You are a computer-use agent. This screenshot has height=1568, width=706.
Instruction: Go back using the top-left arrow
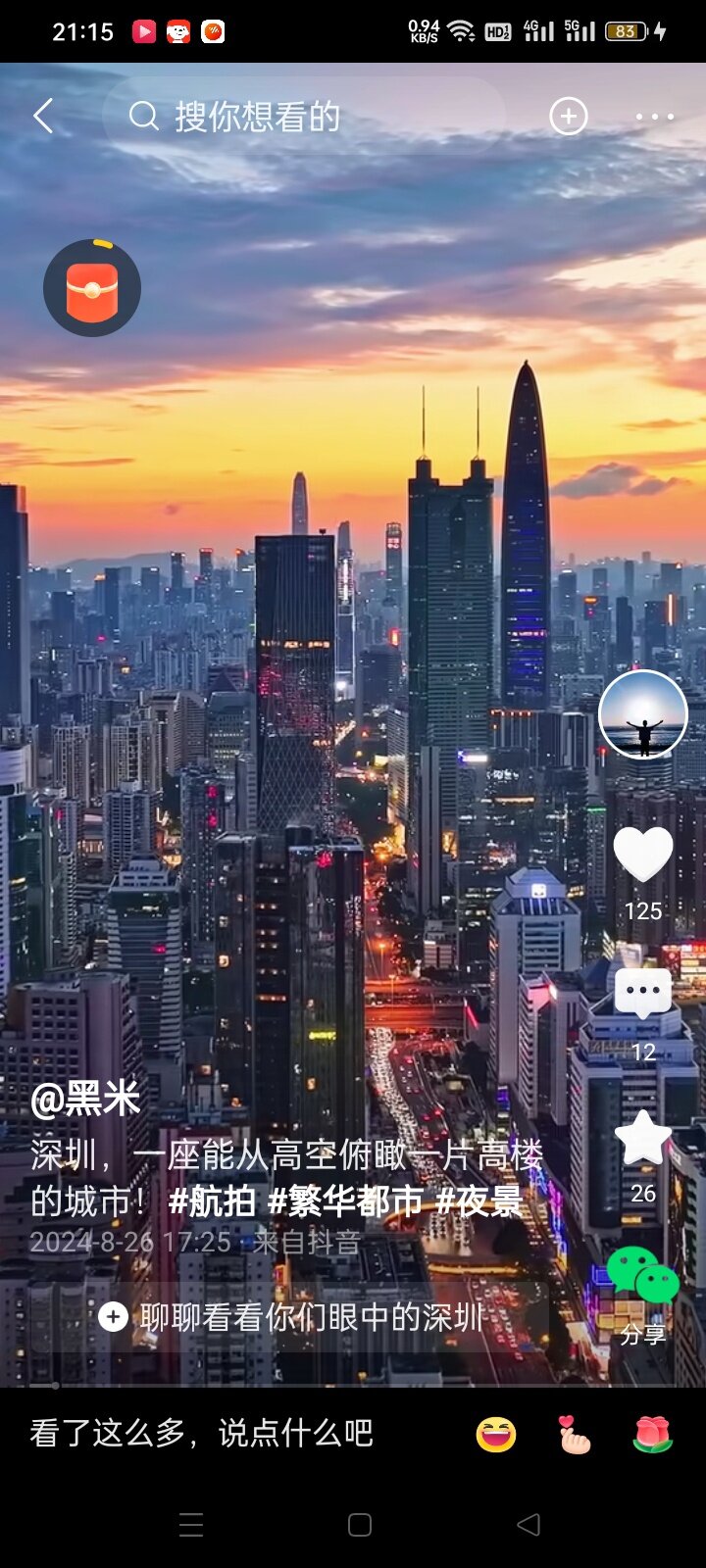pyautogui.click(x=42, y=117)
